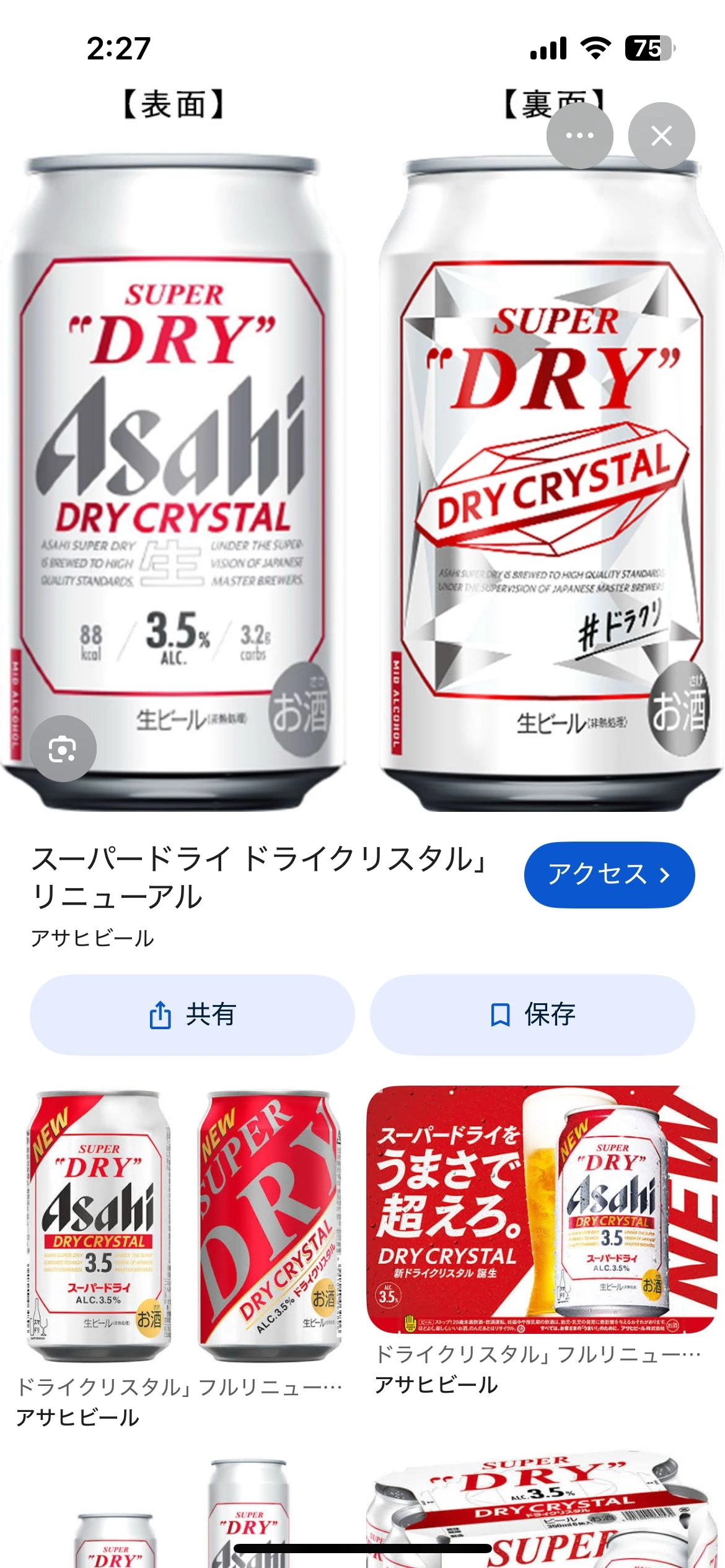Image resolution: width=725 pixels, height=1568 pixels.
Task: Open the two NEW cans related image
Action: click(183, 1226)
